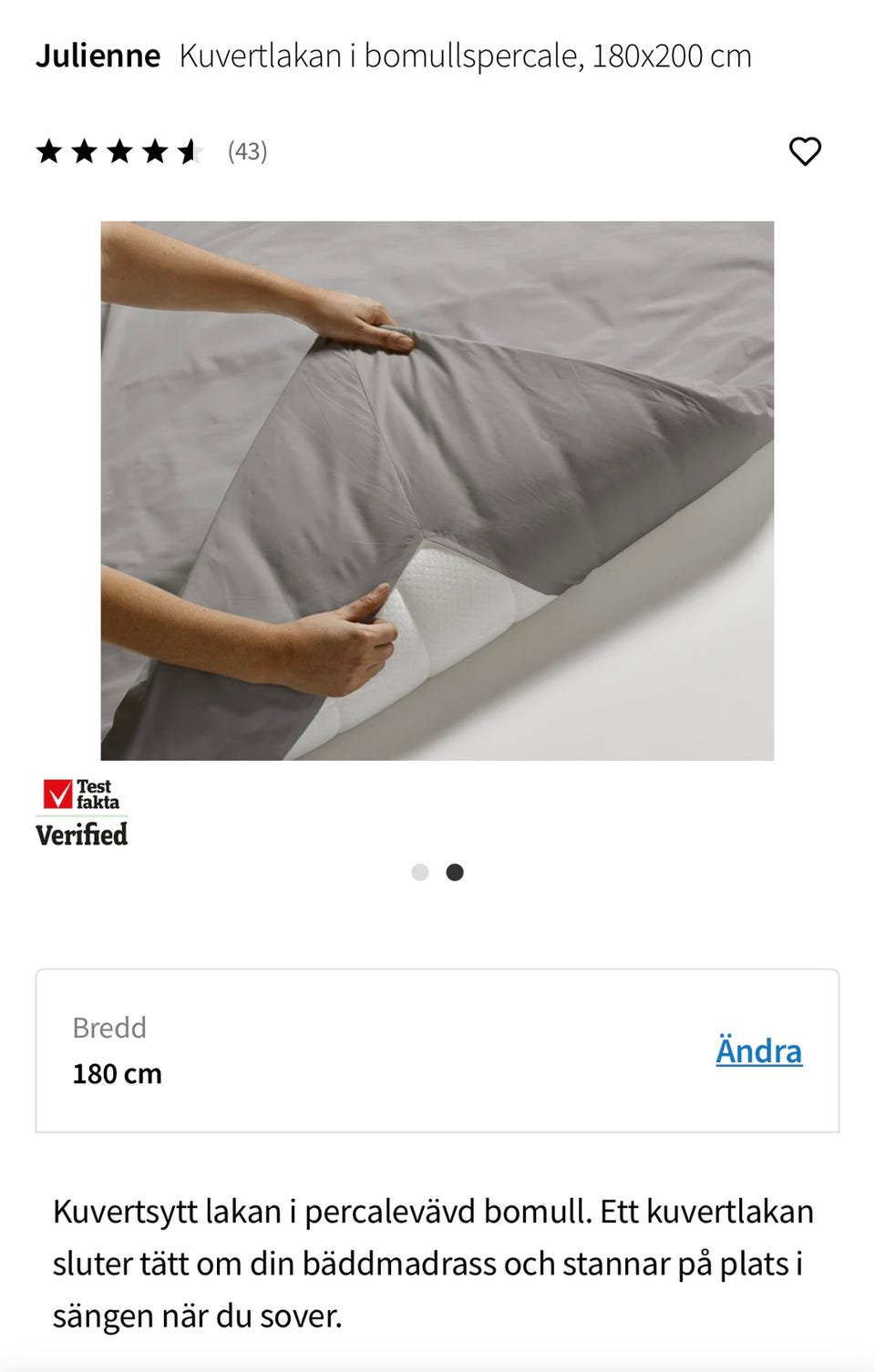Click the Testfakta Verified badge
875x1372 pixels.
pos(82,808)
